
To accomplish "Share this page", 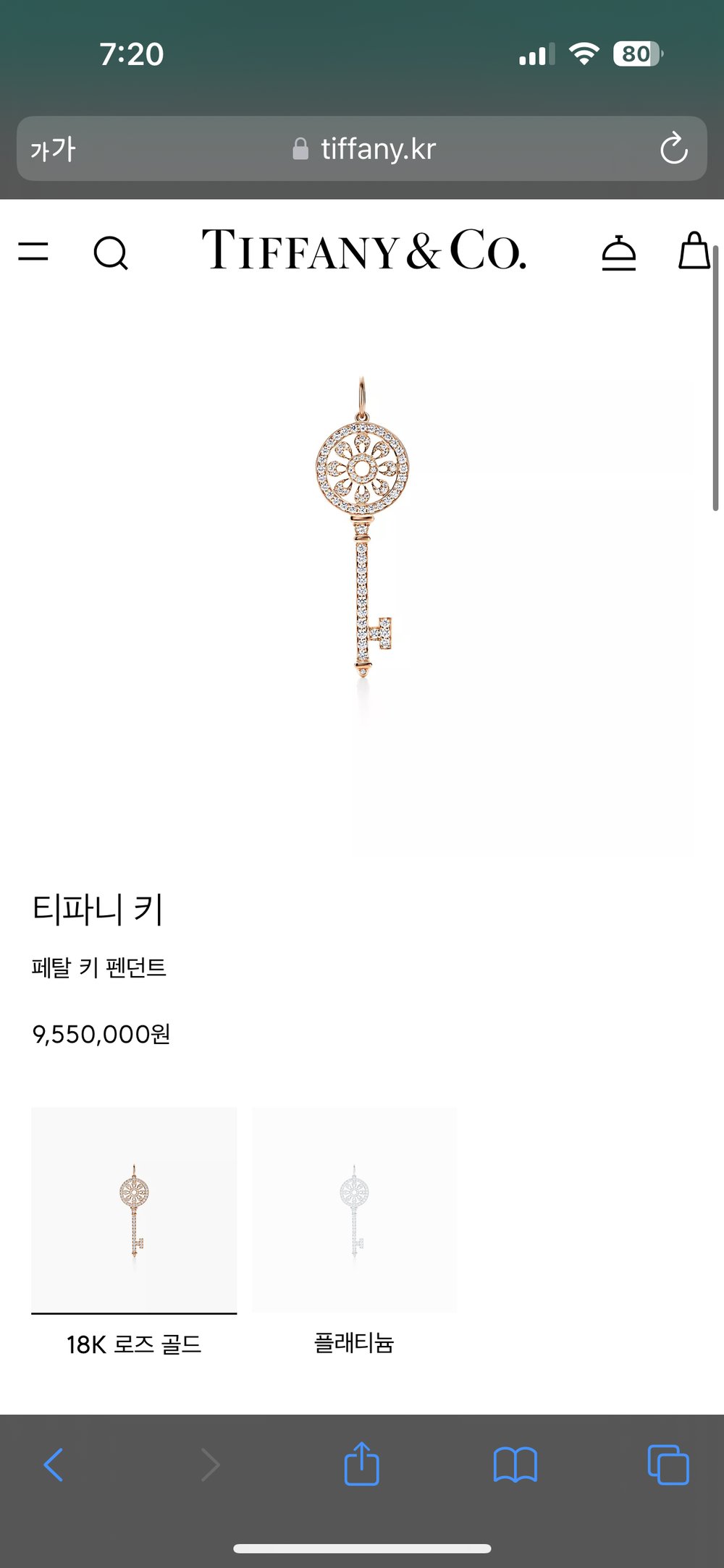I will pos(361,1464).
